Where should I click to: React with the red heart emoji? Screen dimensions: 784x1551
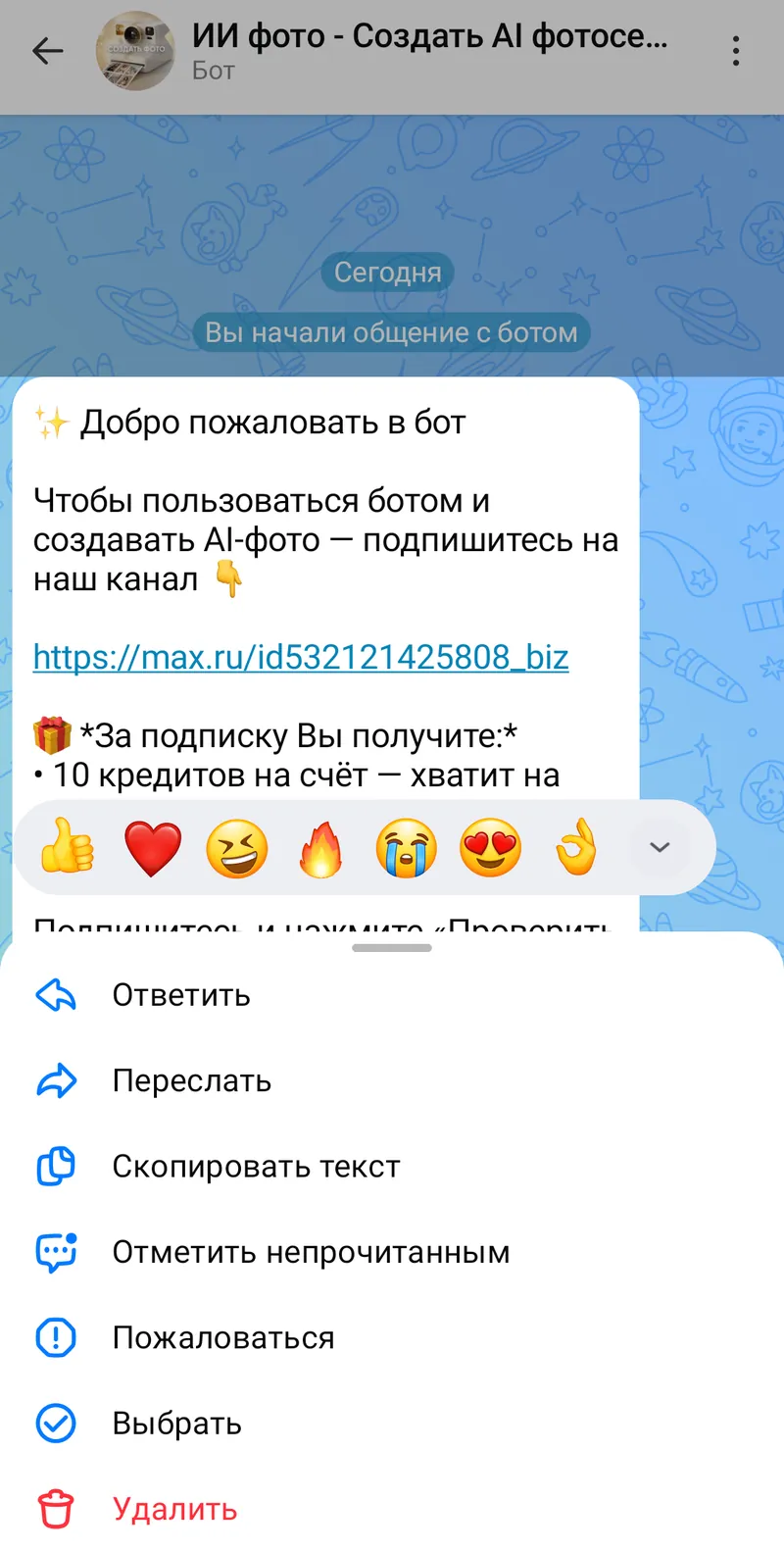coord(153,848)
